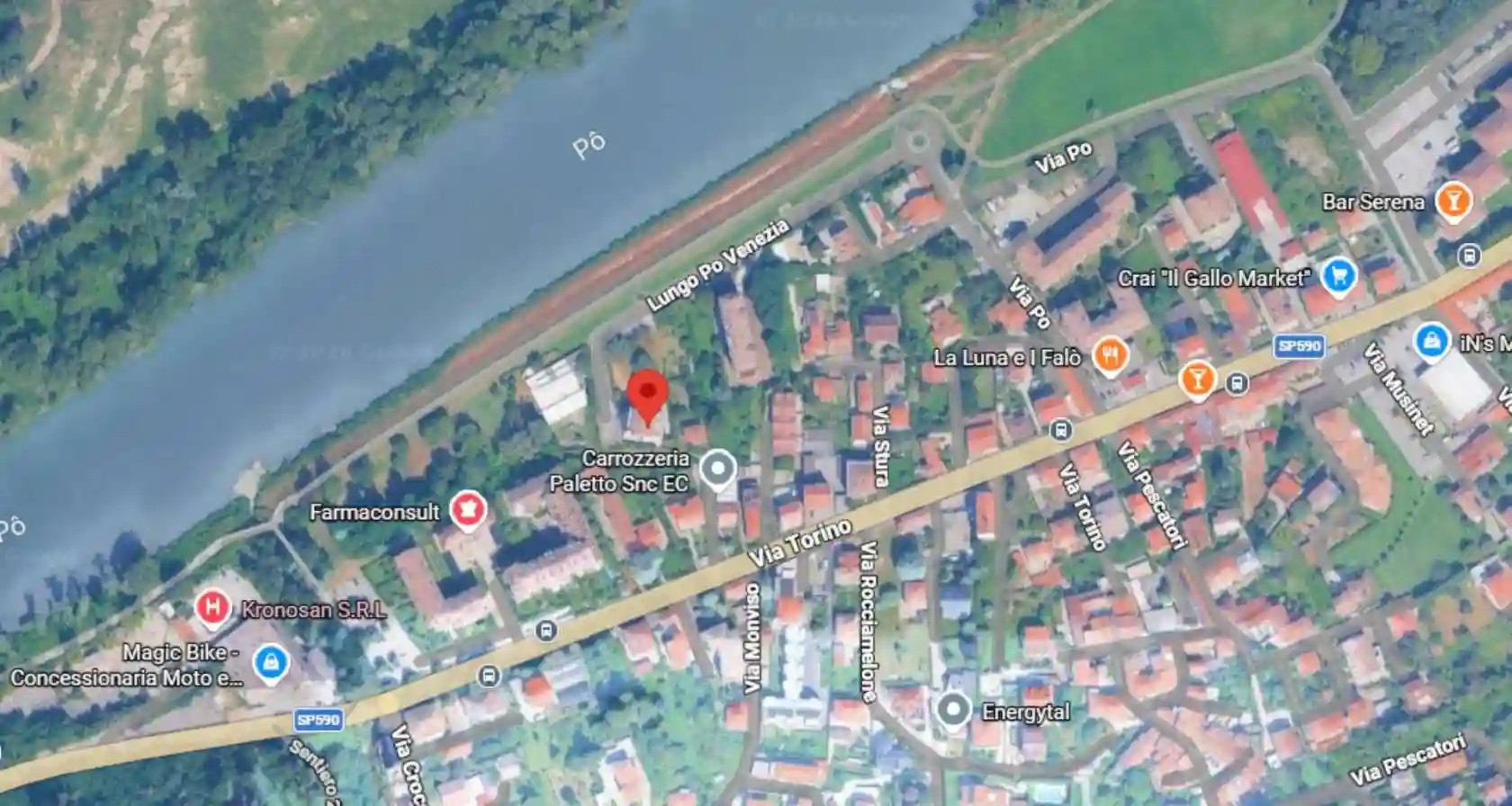Select the Kronosan S.R.L marker
1512x806 pixels.
pyautogui.click(x=212, y=607)
